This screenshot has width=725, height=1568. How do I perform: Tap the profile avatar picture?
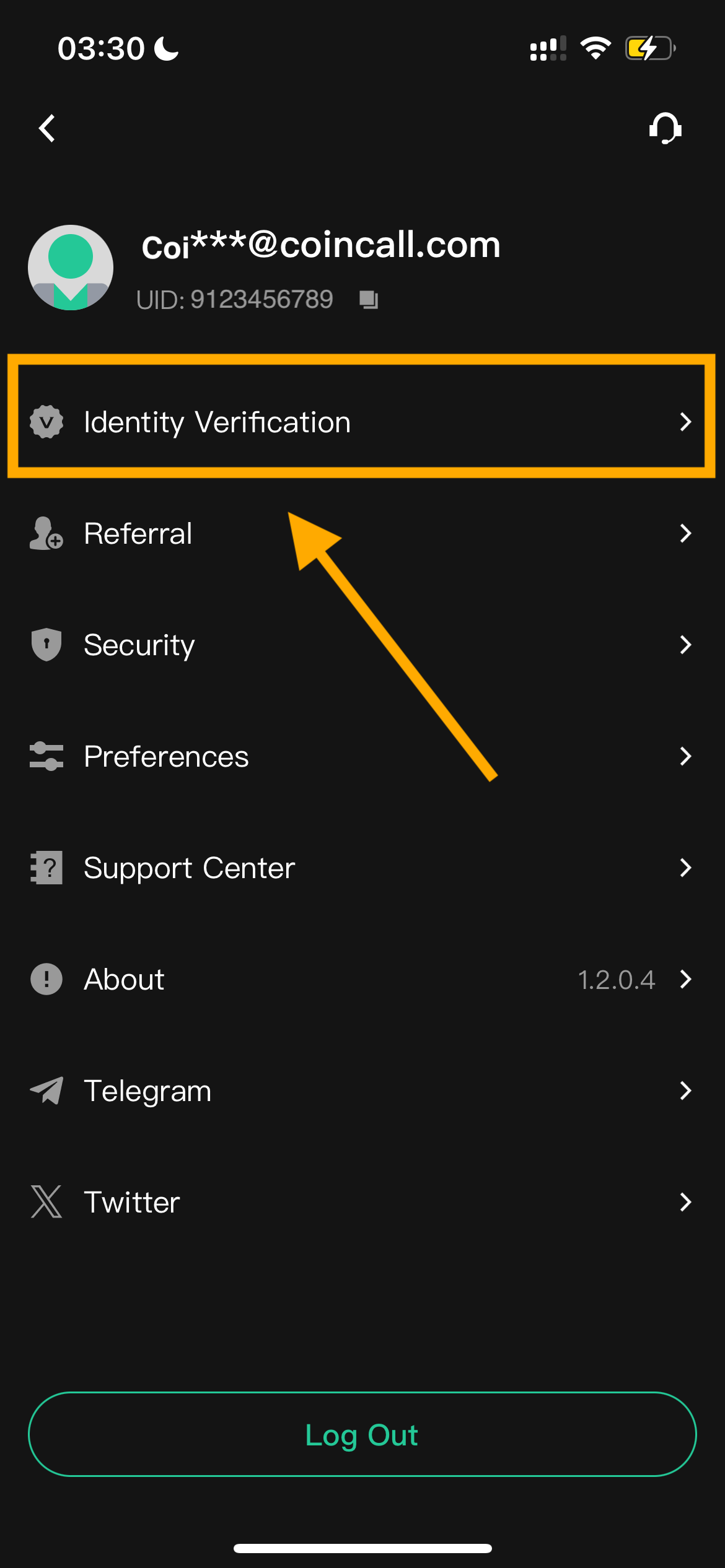pyautogui.click(x=70, y=268)
